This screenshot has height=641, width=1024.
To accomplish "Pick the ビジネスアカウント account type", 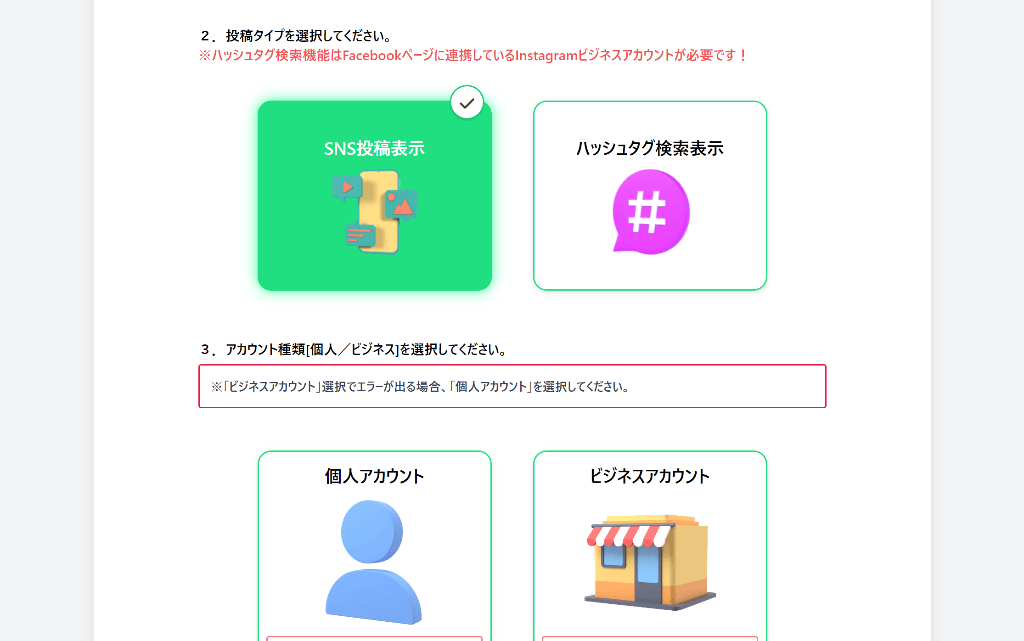I will [x=649, y=545].
